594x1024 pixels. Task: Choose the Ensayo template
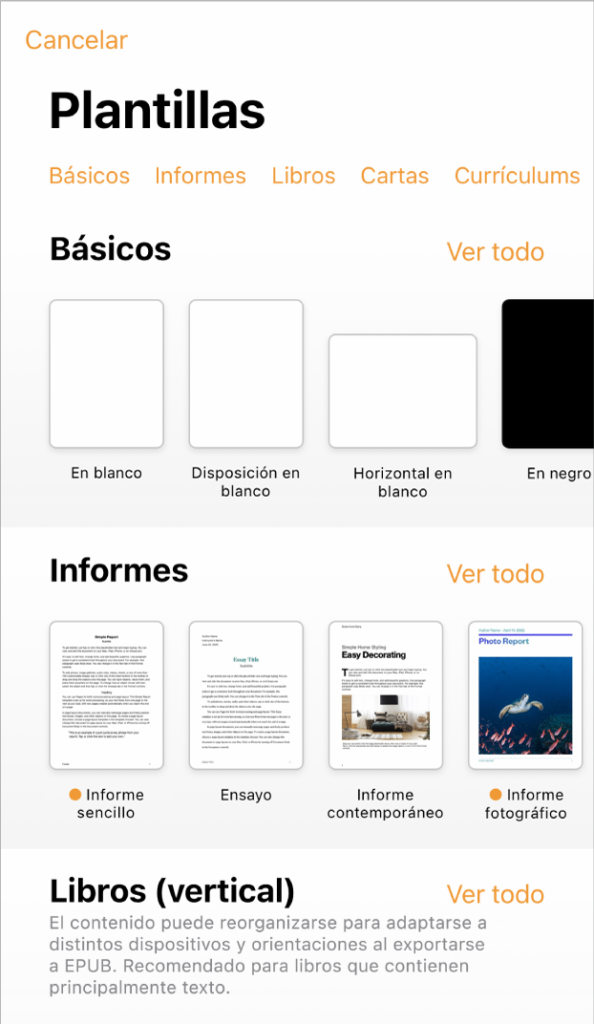pyautogui.click(x=246, y=696)
